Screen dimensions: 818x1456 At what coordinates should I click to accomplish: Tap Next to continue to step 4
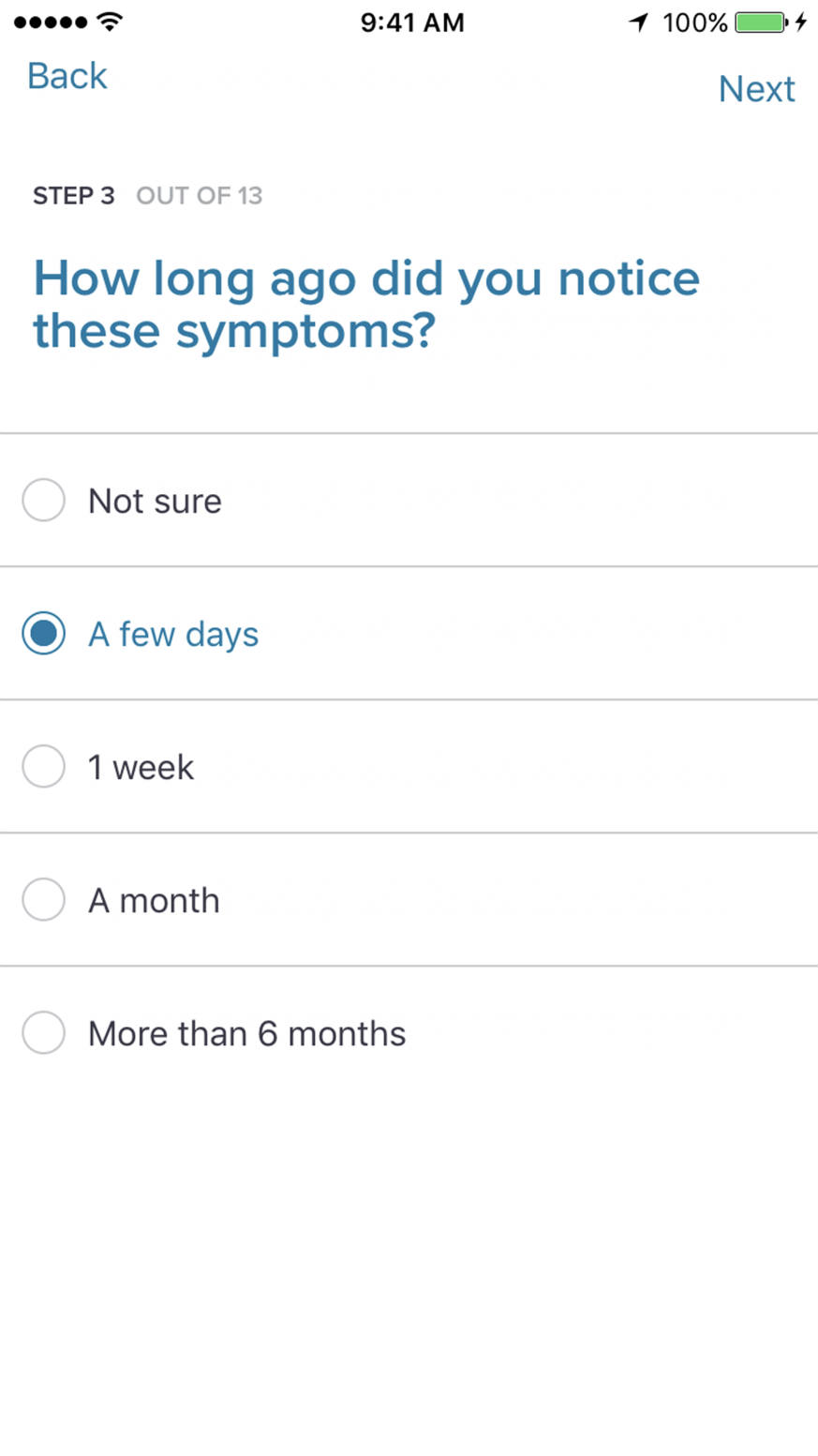pyautogui.click(x=756, y=89)
